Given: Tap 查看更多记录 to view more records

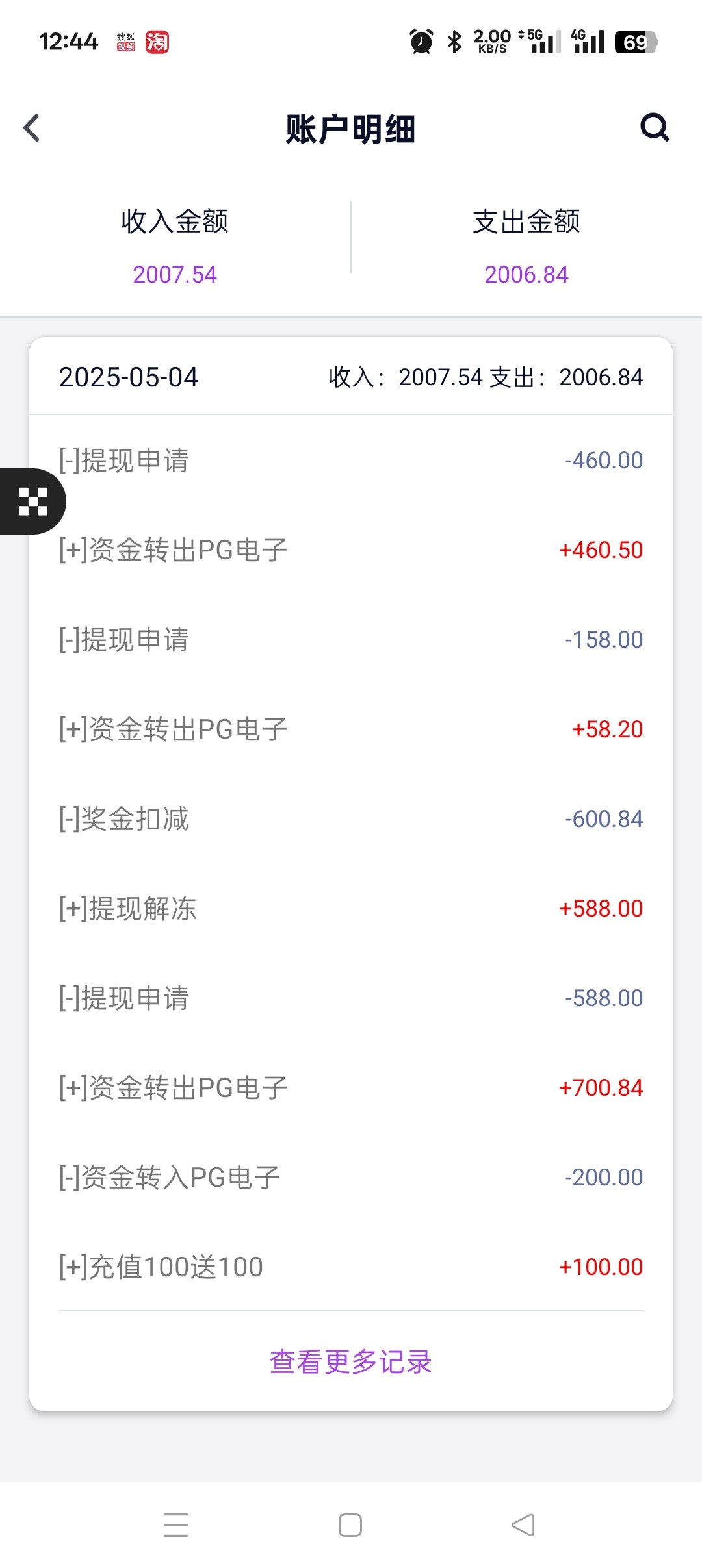Looking at the screenshot, I should pyautogui.click(x=351, y=1361).
